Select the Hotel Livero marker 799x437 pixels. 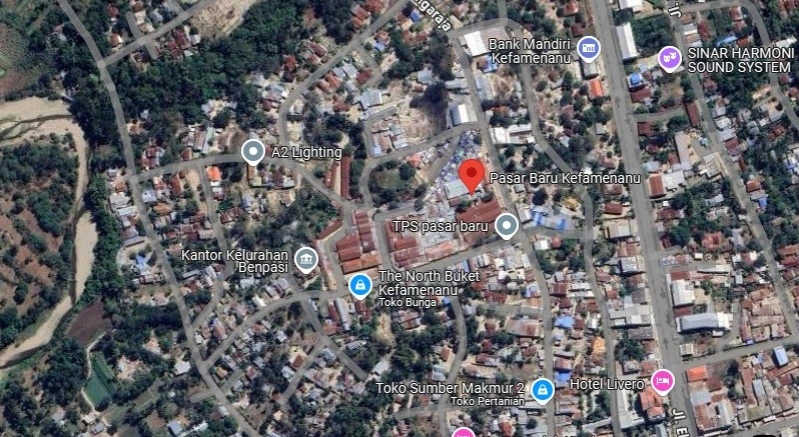(661, 382)
